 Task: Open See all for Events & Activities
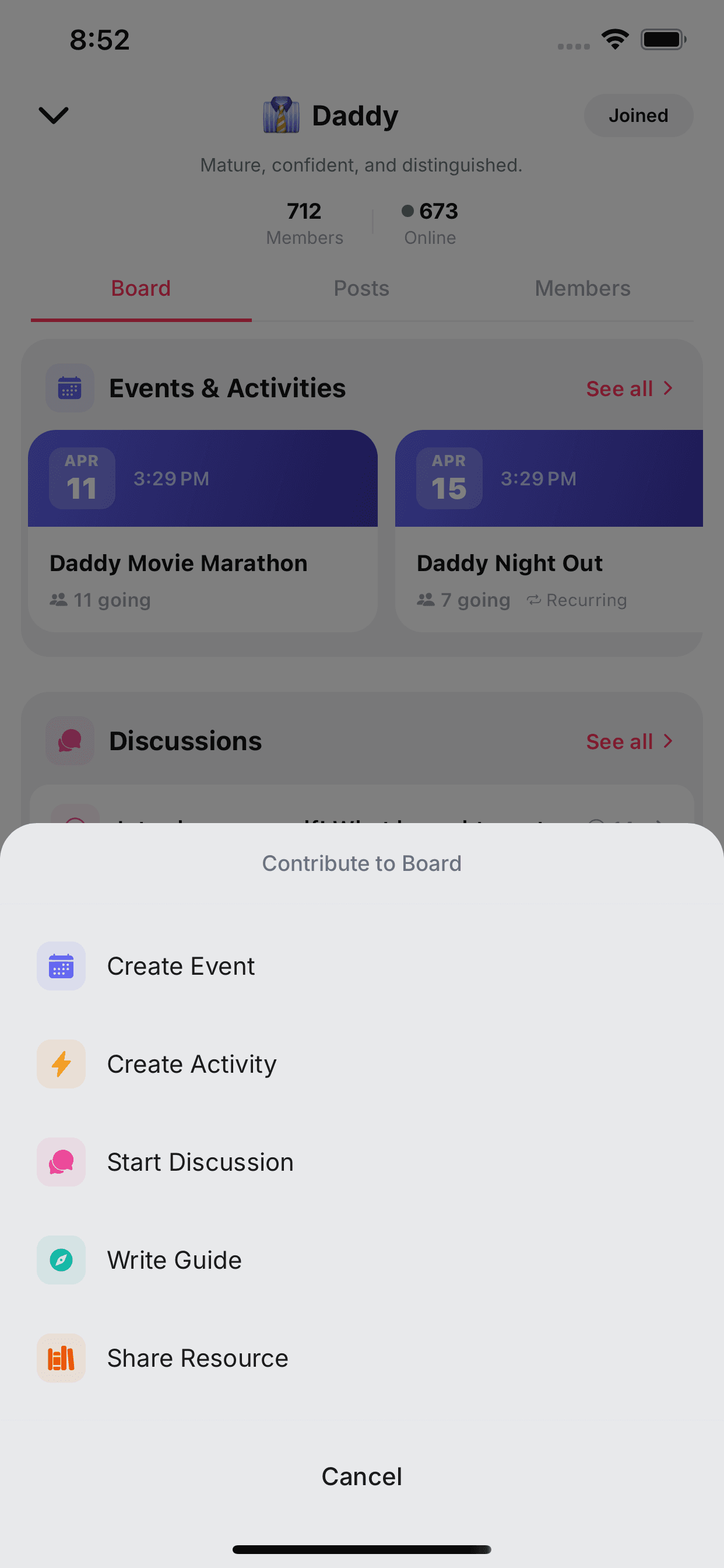[629, 388]
